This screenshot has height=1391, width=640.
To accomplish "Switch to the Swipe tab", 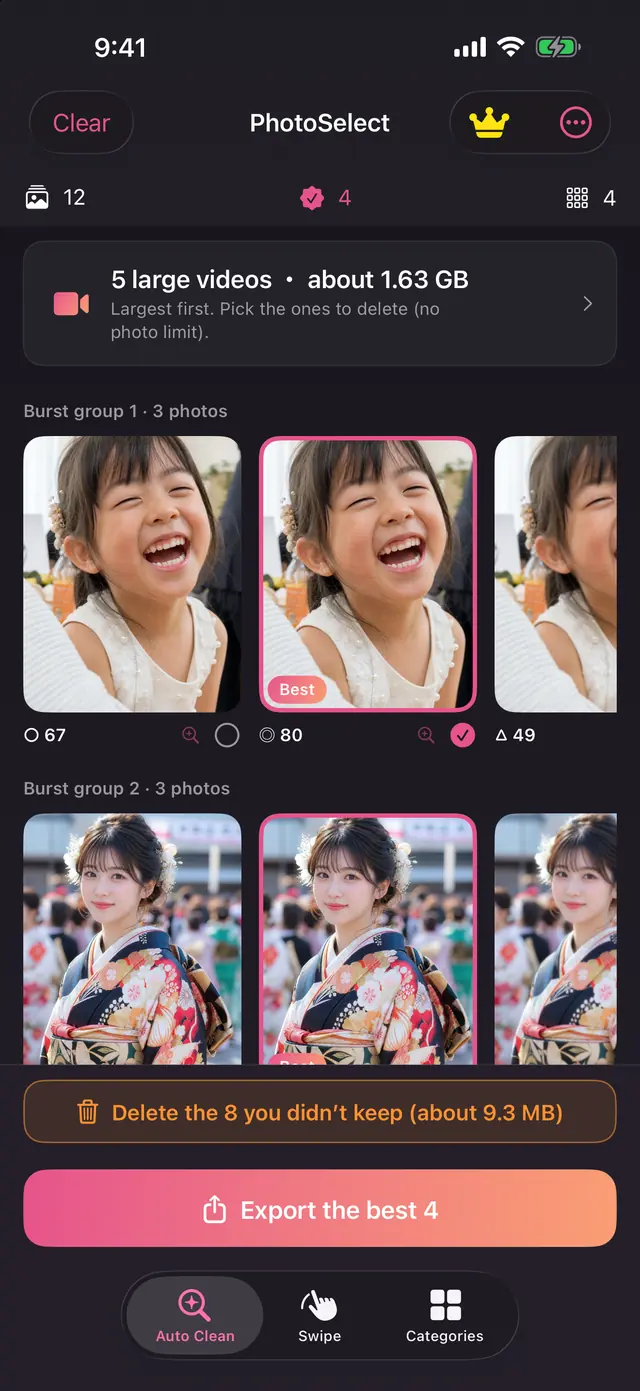I will point(320,1316).
